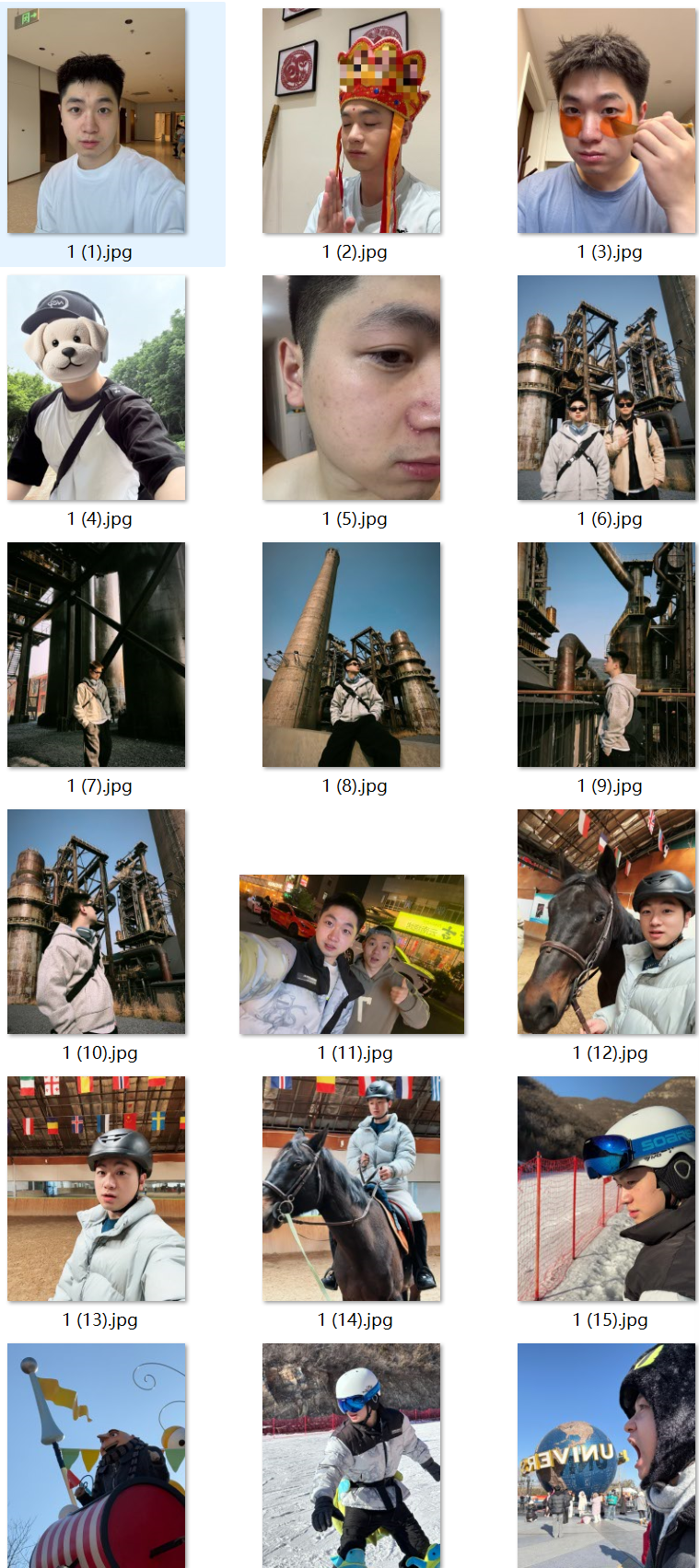The image size is (699, 1568).
Task: Select the 1 (14).jpg thumbnail
Action: (352, 1189)
